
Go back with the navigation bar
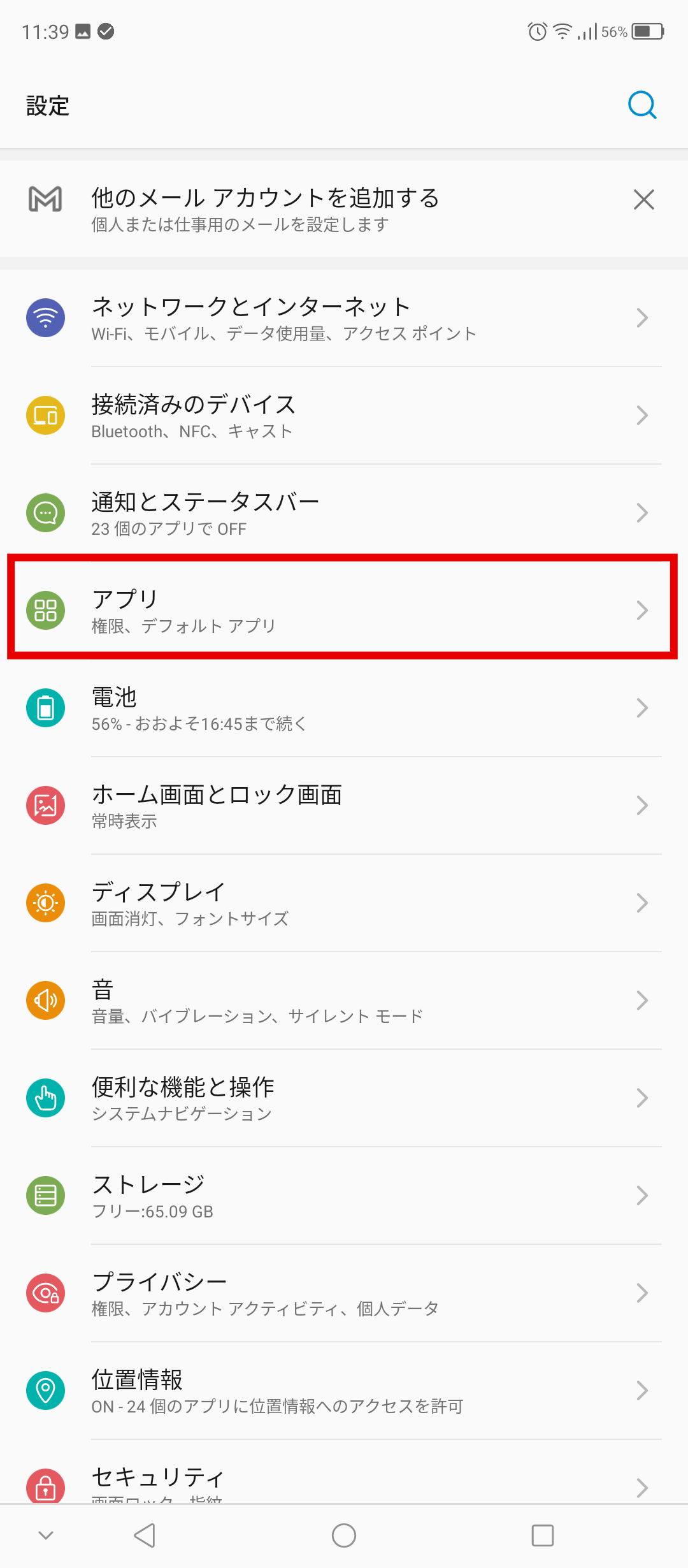pyautogui.click(x=145, y=1535)
